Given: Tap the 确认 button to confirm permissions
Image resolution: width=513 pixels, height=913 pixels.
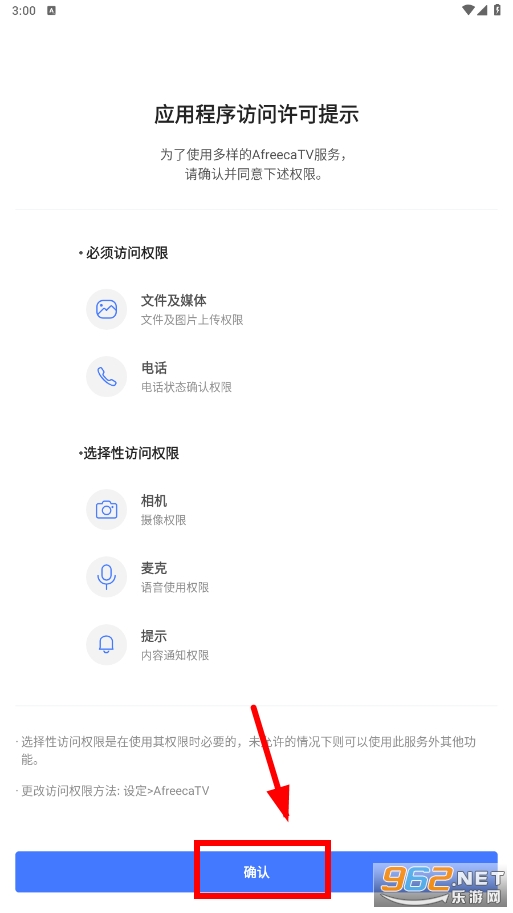Looking at the screenshot, I should pyautogui.click(x=256, y=872).
